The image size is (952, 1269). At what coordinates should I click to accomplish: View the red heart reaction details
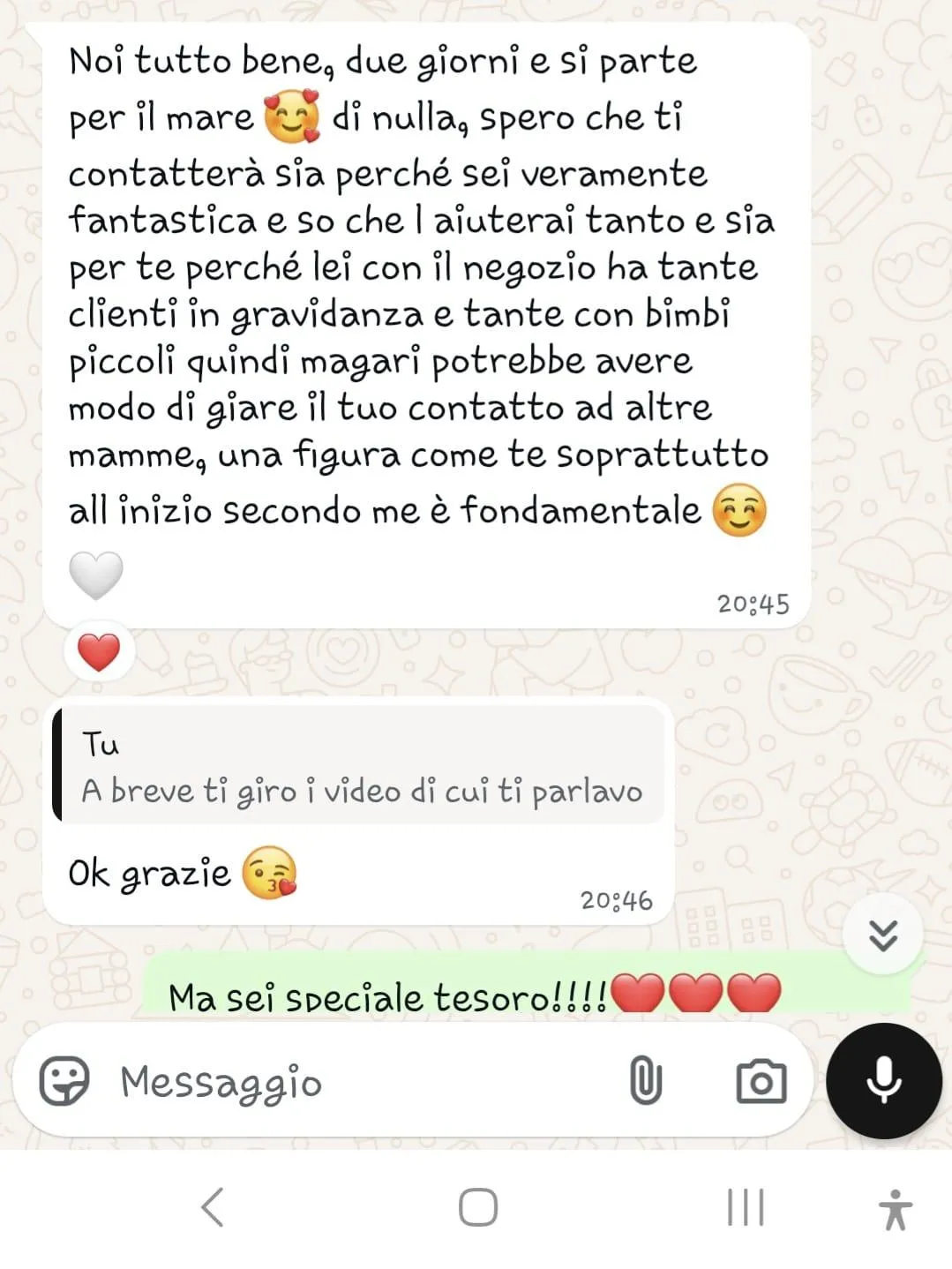(99, 653)
